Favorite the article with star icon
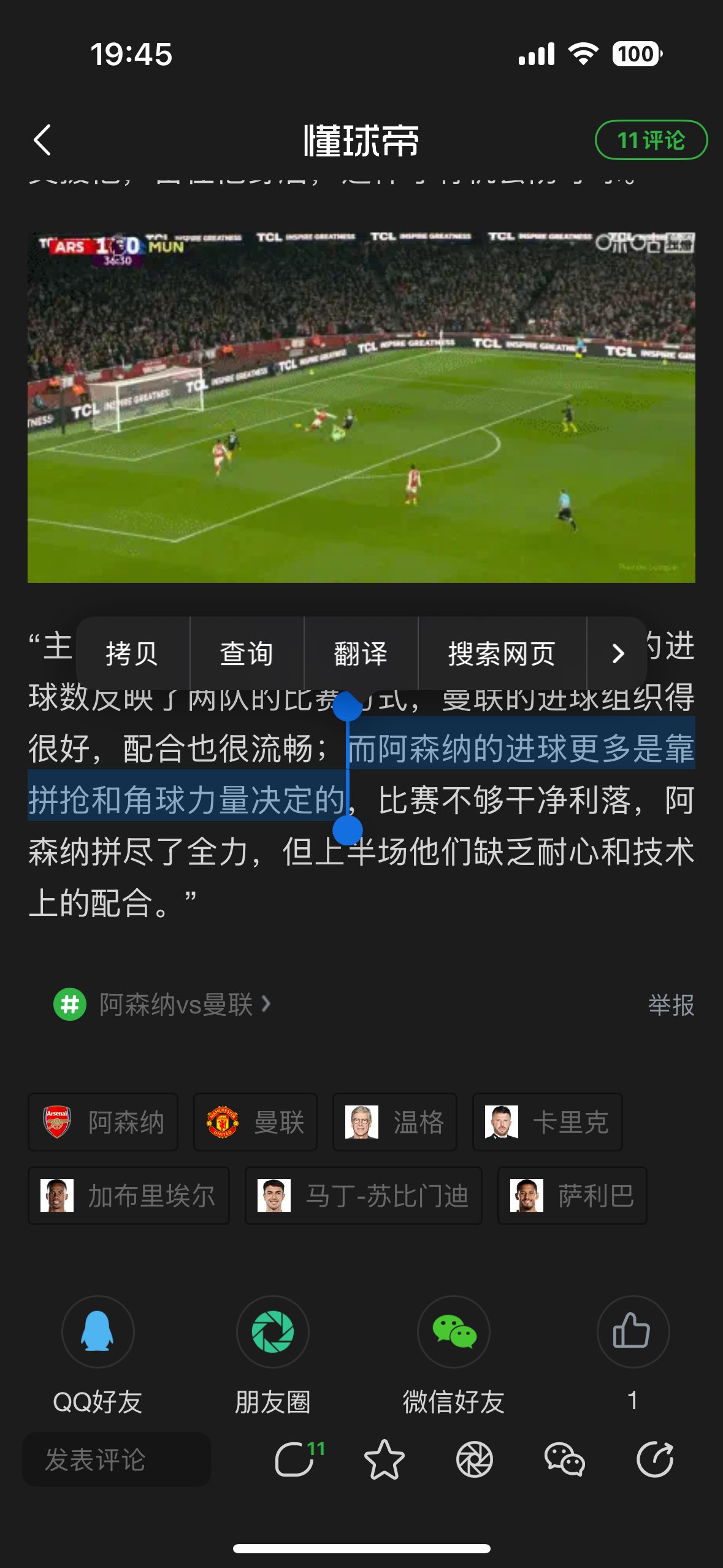 pyautogui.click(x=384, y=1459)
